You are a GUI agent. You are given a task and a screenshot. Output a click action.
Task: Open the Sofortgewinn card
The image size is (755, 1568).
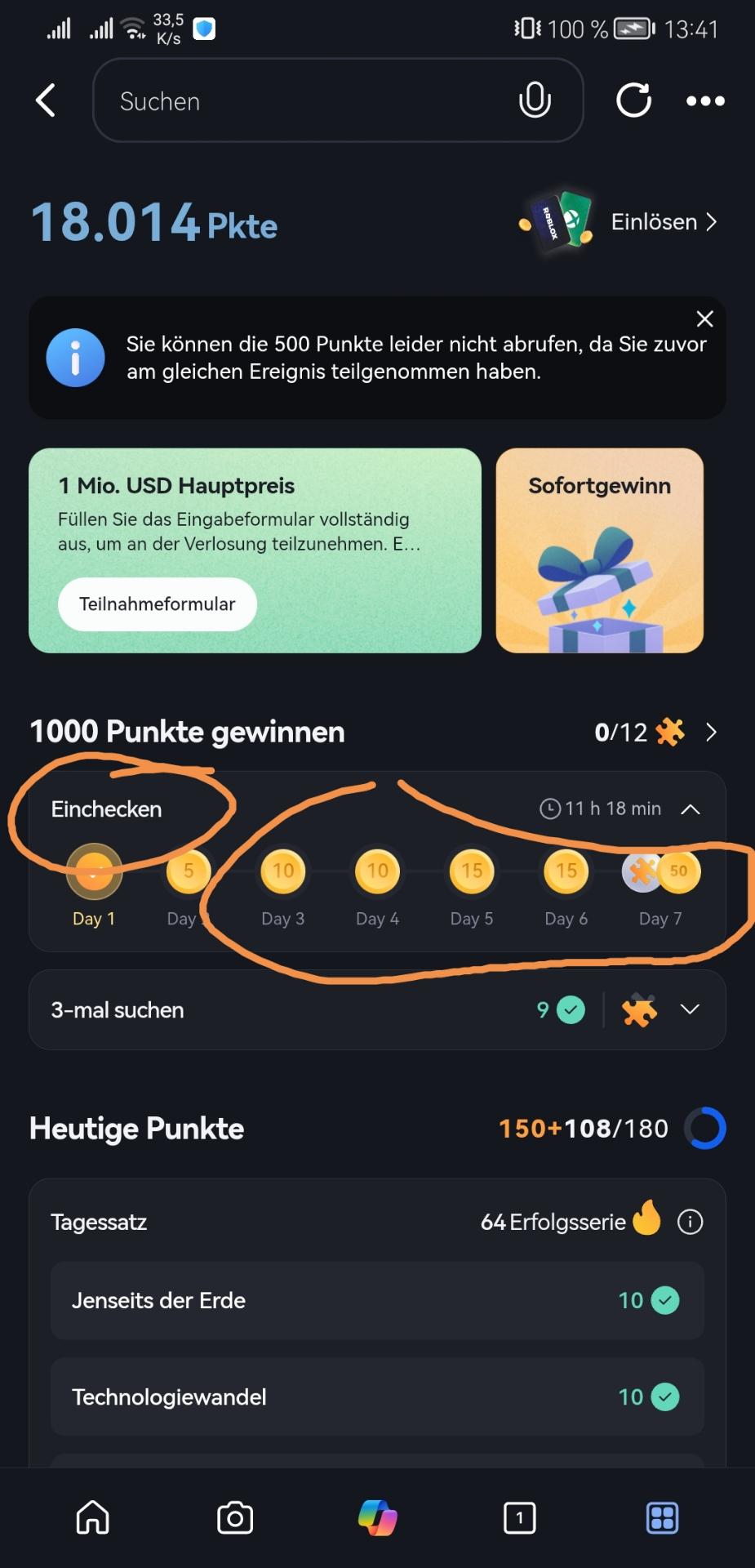click(599, 550)
